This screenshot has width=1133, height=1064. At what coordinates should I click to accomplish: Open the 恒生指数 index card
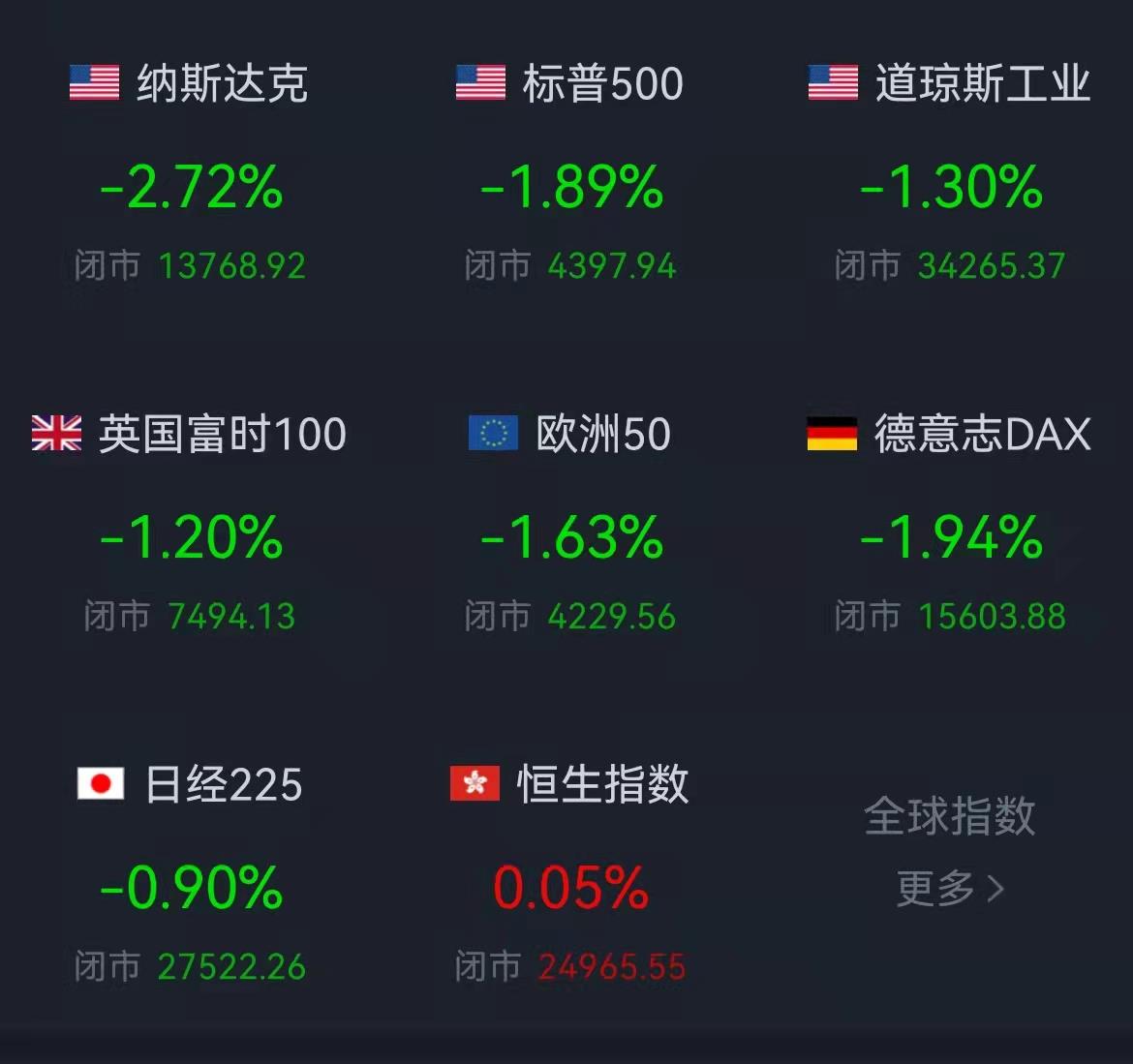pos(570,875)
